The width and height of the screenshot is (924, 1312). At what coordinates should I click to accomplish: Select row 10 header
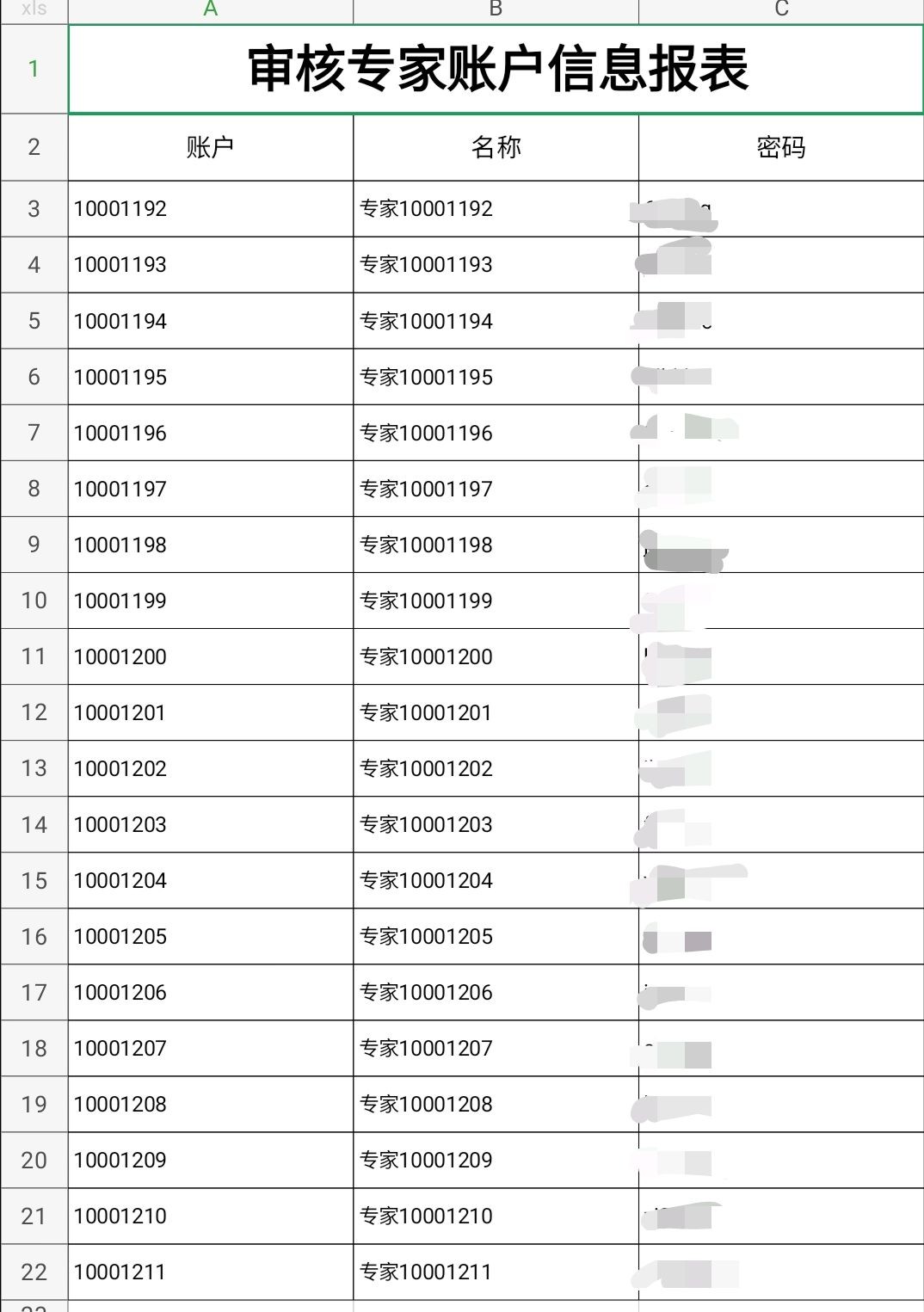pyautogui.click(x=34, y=601)
